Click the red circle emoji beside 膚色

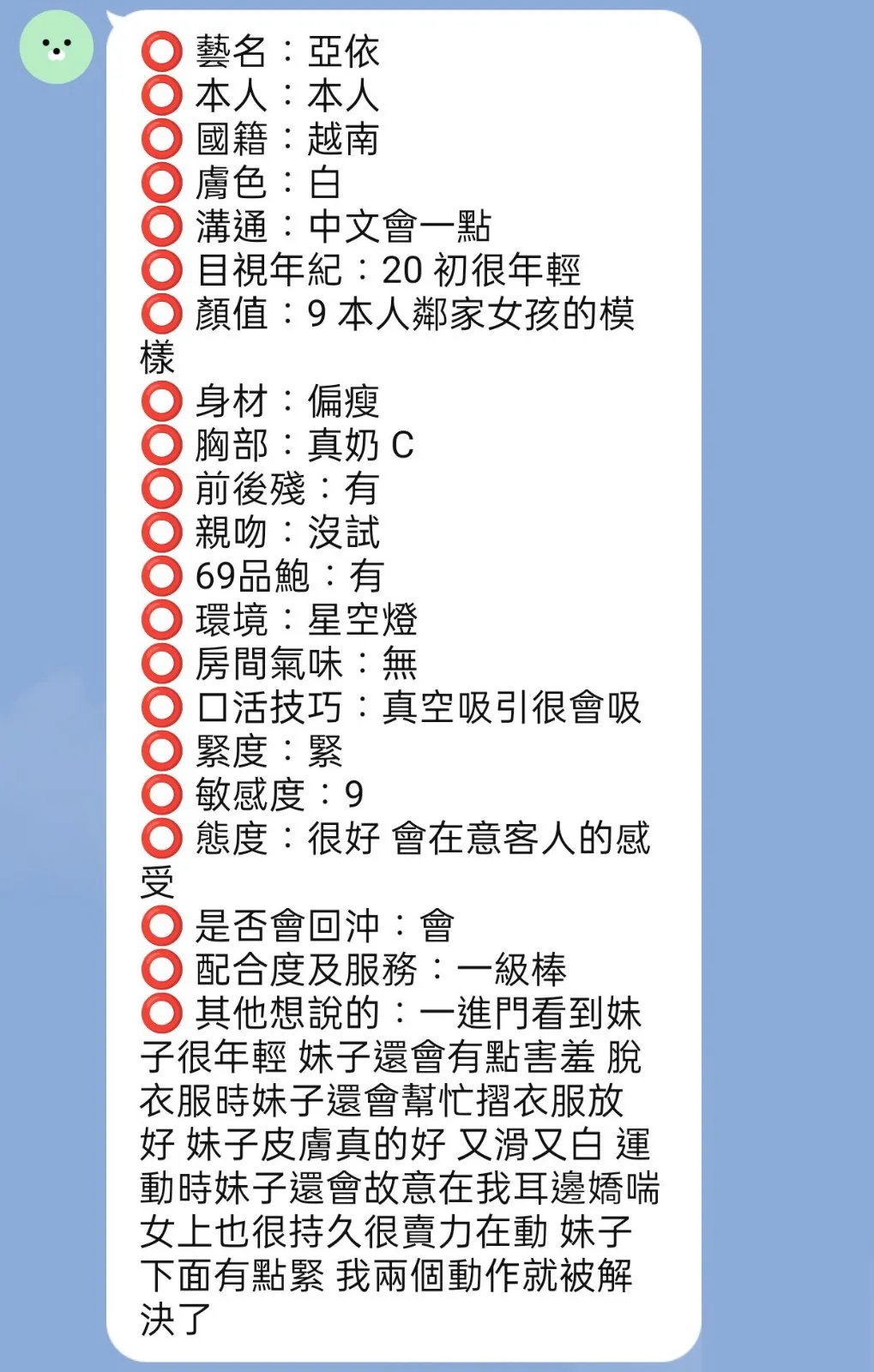[x=160, y=183]
